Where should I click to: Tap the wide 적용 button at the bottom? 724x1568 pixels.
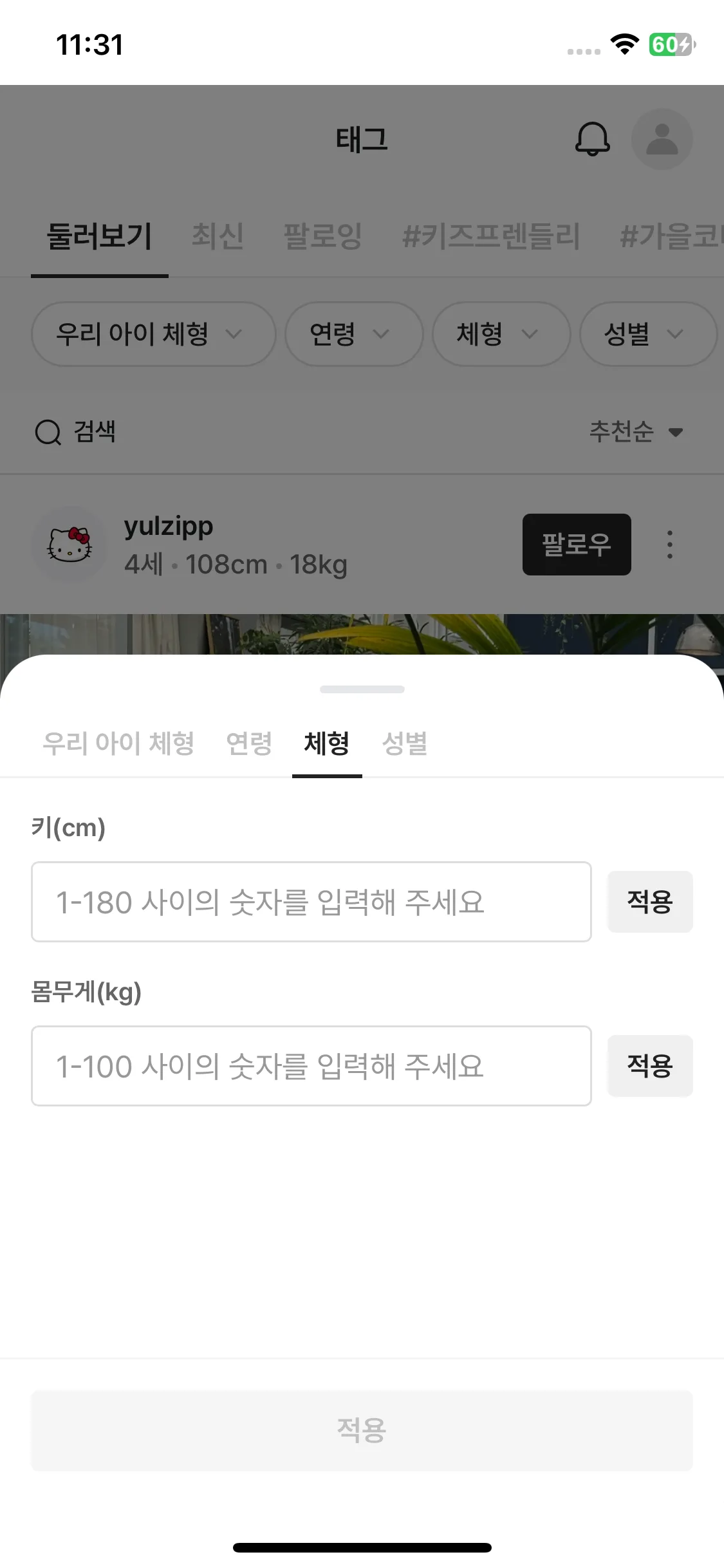(362, 1430)
